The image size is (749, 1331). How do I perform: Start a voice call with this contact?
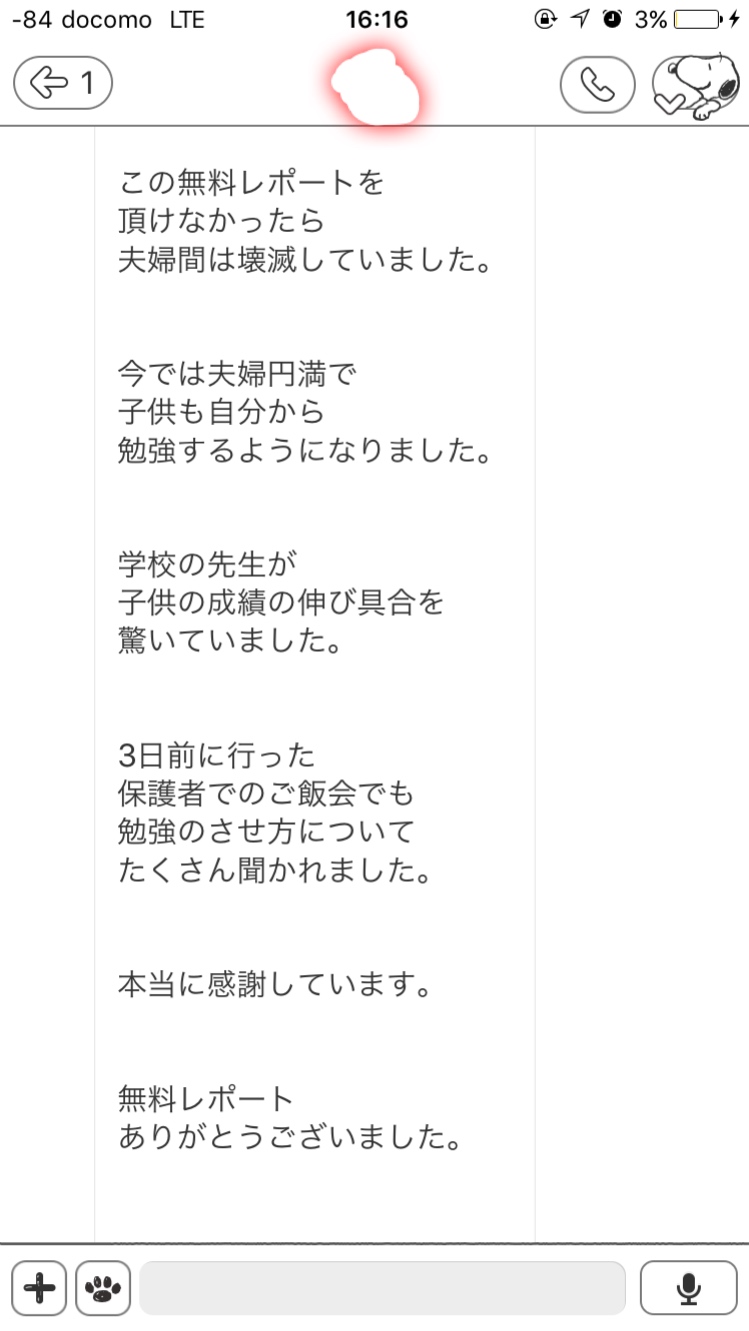[x=597, y=86]
